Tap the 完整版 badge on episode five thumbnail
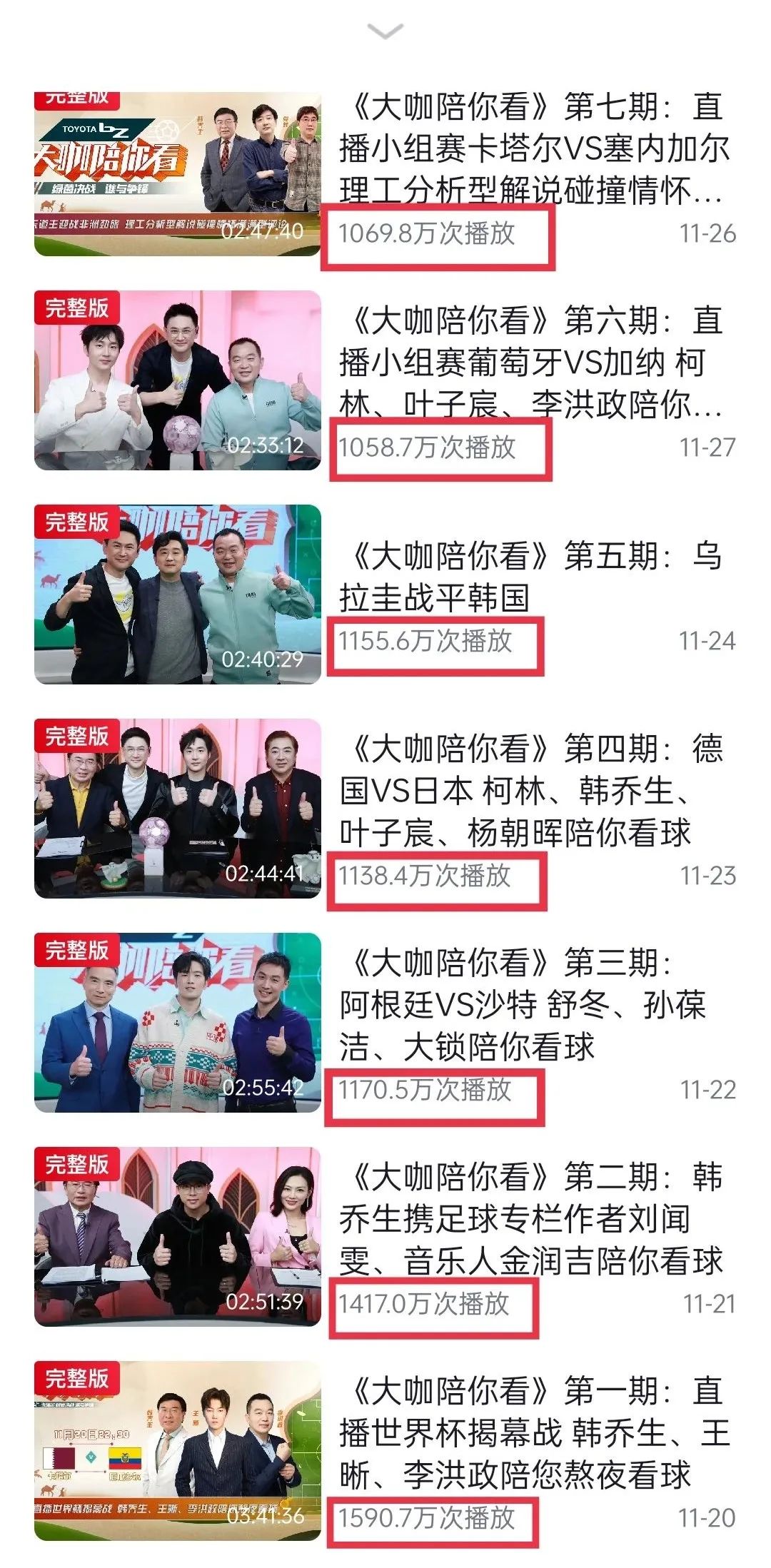Screen dimensions: 771x1568 (75, 523)
